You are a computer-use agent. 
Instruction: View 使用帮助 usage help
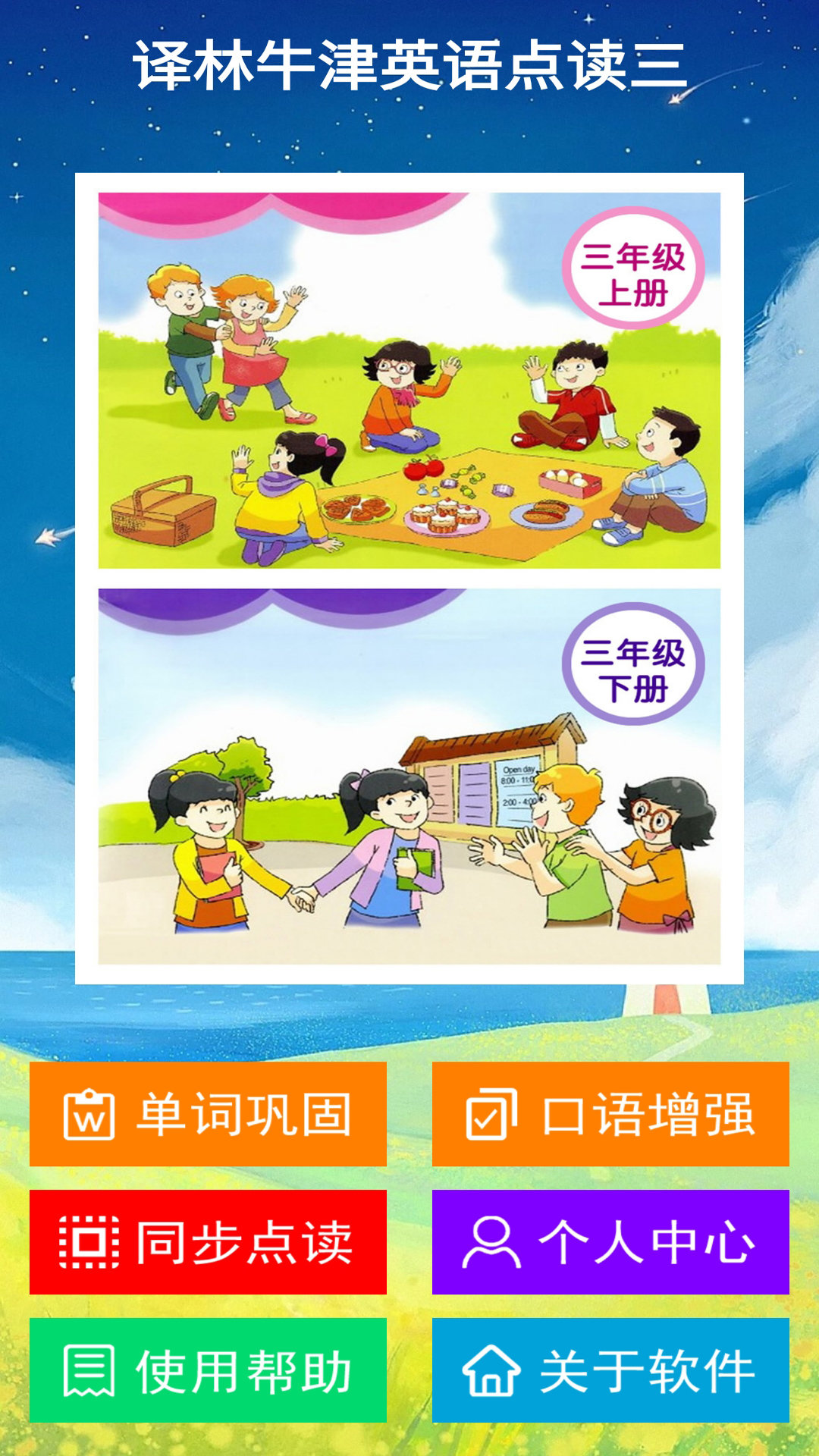pyautogui.click(x=208, y=1370)
